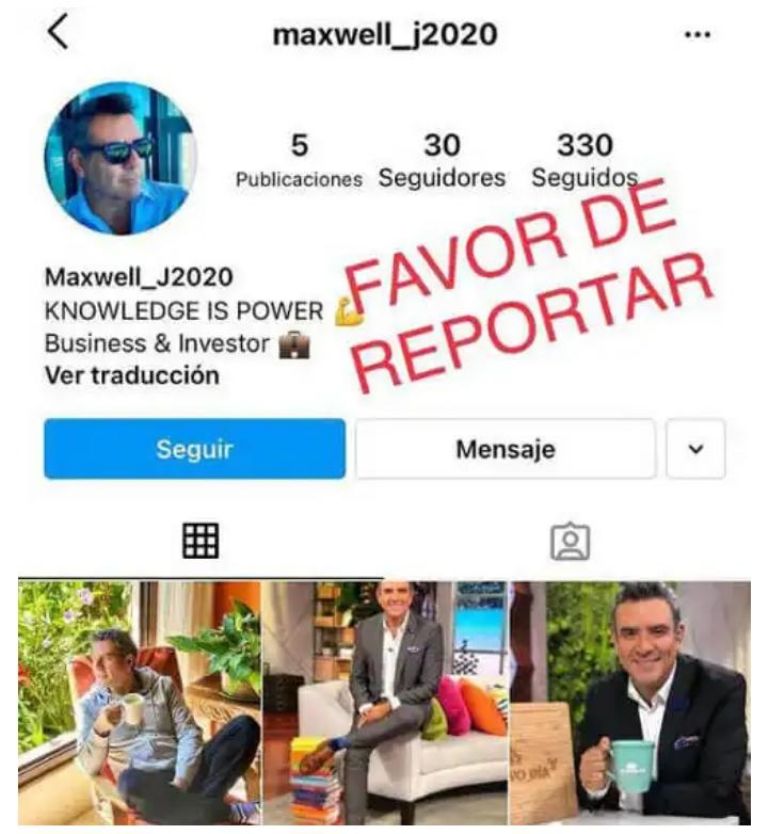Expand suggested accounts chevron dropdown
Image resolution: width=768 pixels, height=834 pixels.
coord(696,449)
